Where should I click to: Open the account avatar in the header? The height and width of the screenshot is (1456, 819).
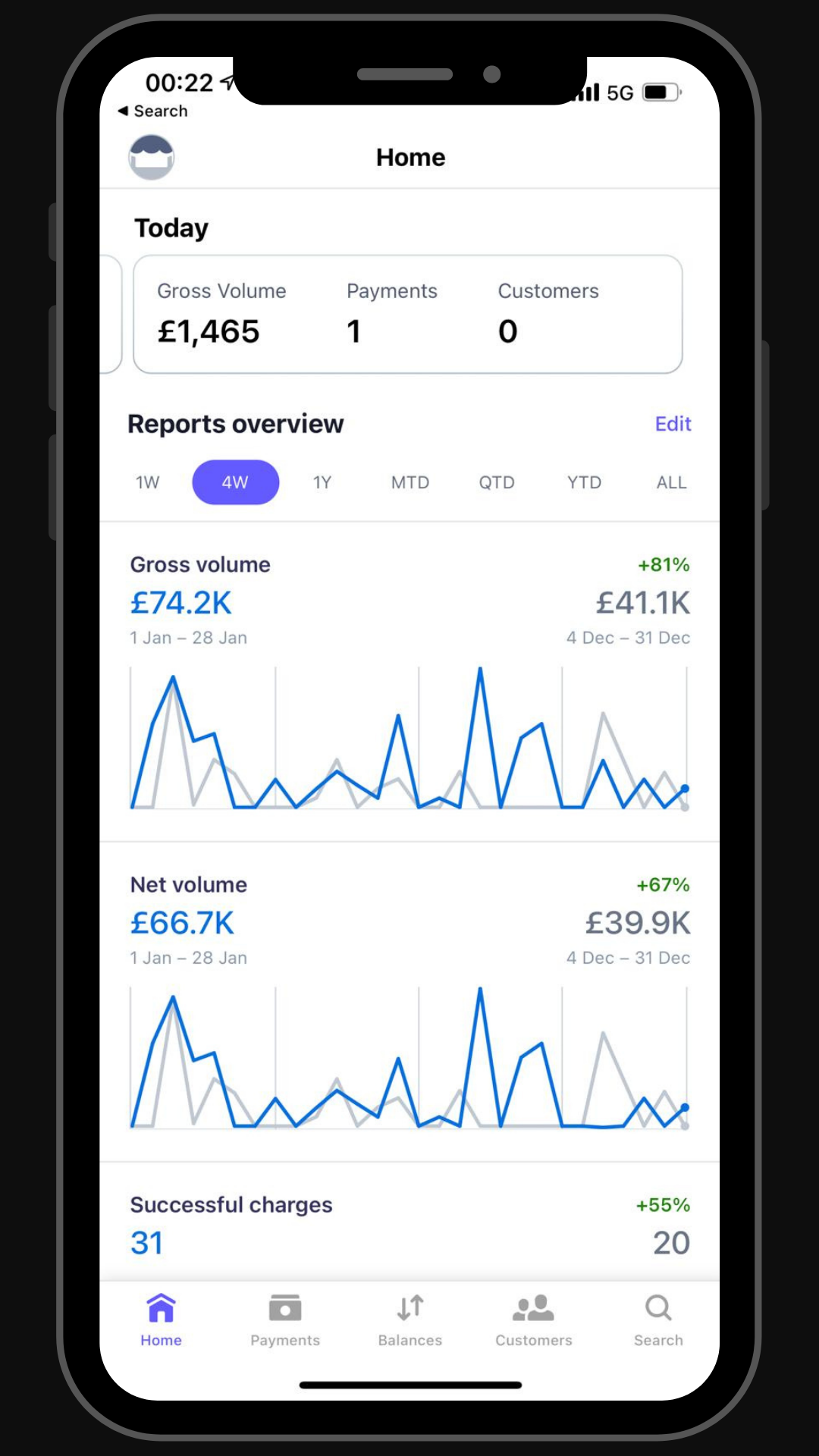click(x=152, y=157)
